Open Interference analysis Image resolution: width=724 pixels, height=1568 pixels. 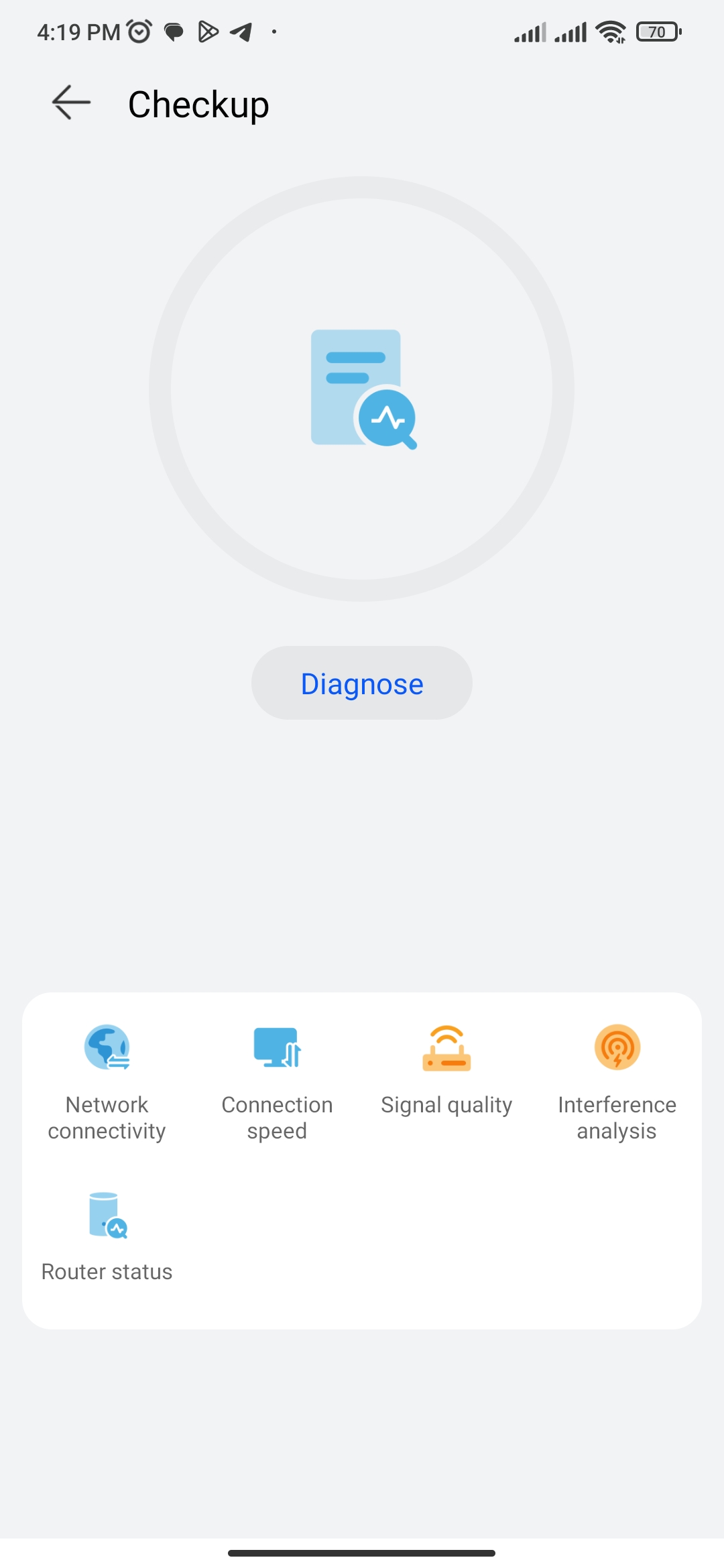[617, 1083]
